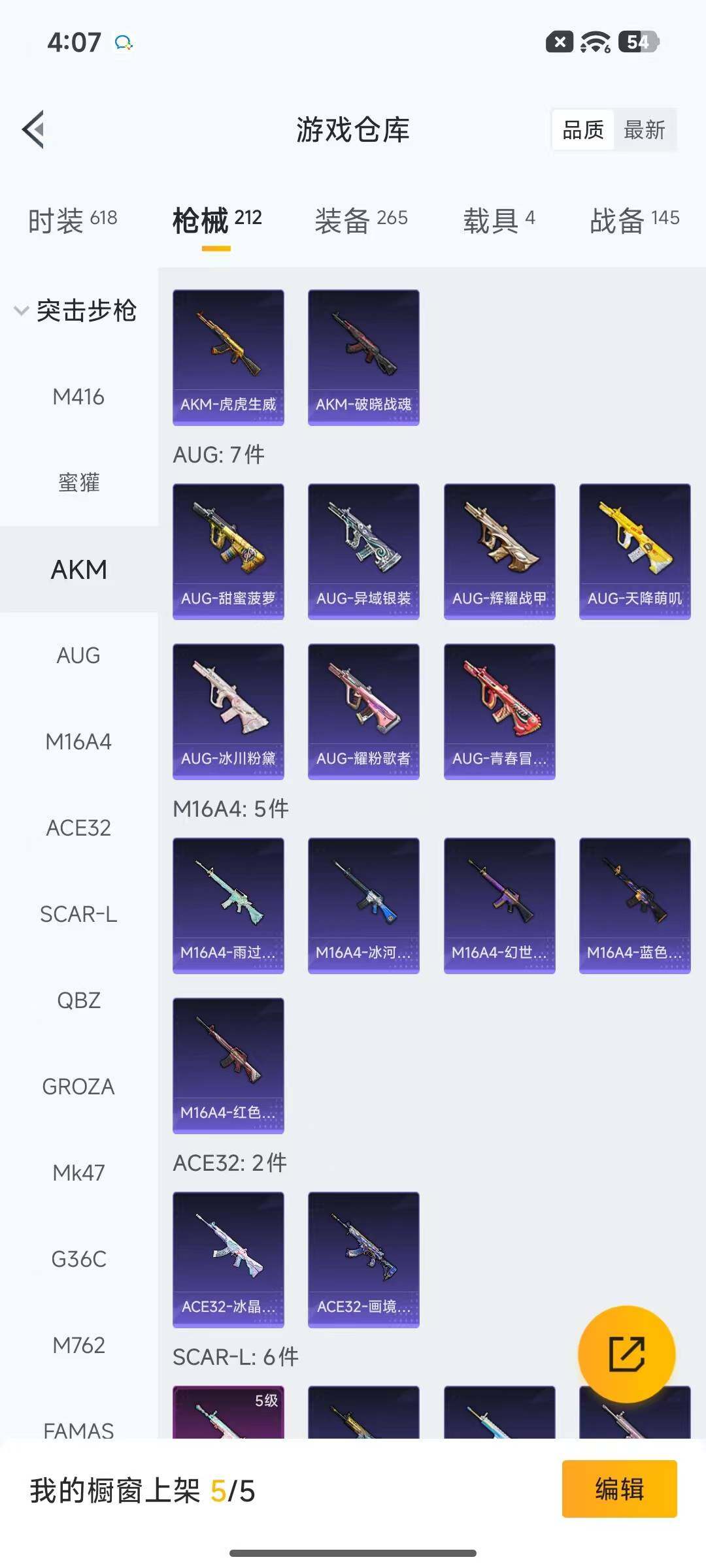Viewport: 706px width, 1568px height.
Task: Sort items by 最新
Action: pos(645,130)
